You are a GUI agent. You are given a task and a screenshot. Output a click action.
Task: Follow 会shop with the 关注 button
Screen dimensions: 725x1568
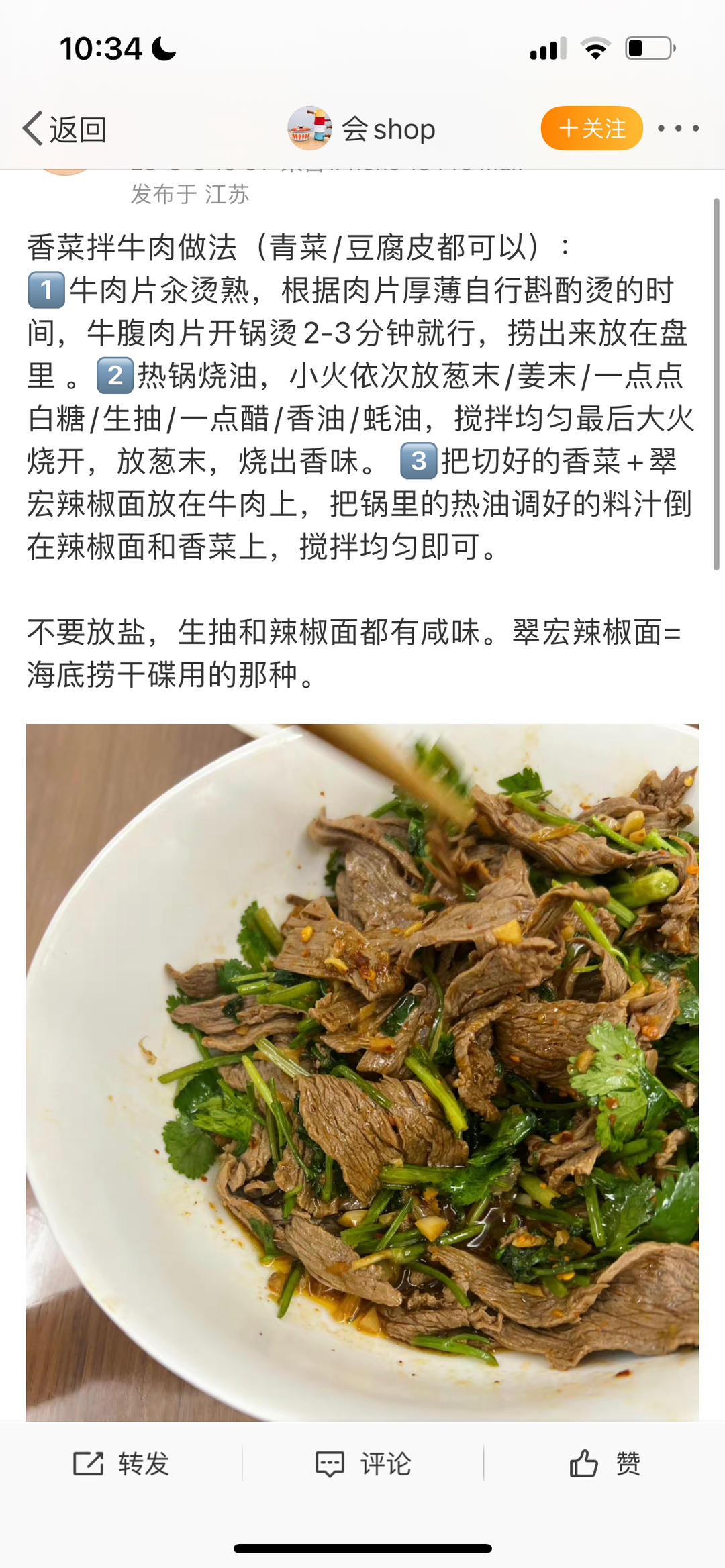pos(591,128)
